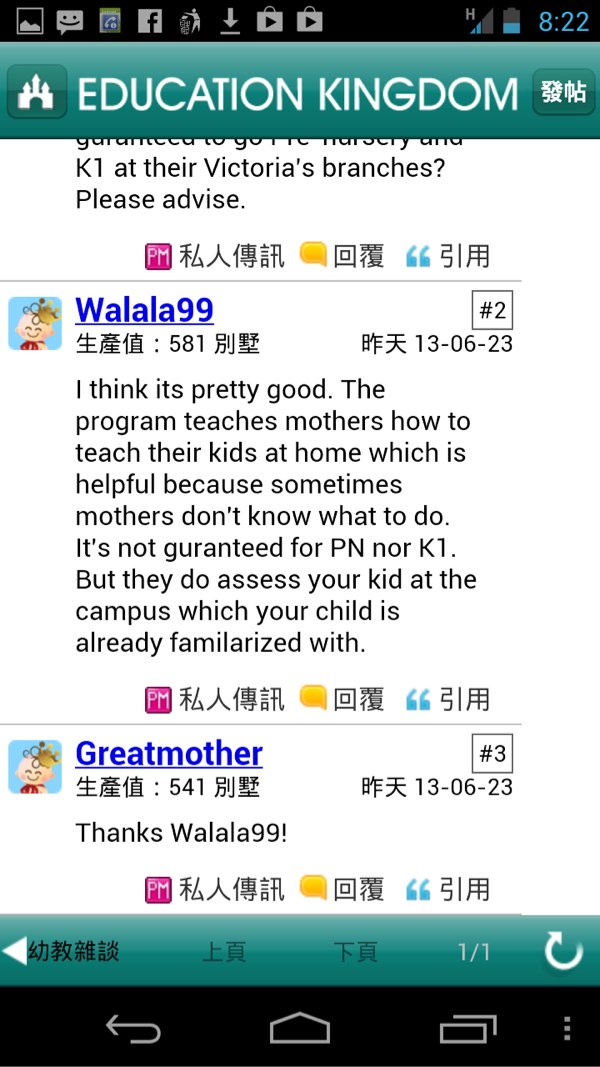Tap the 發帖 post button

click(563, 92)
